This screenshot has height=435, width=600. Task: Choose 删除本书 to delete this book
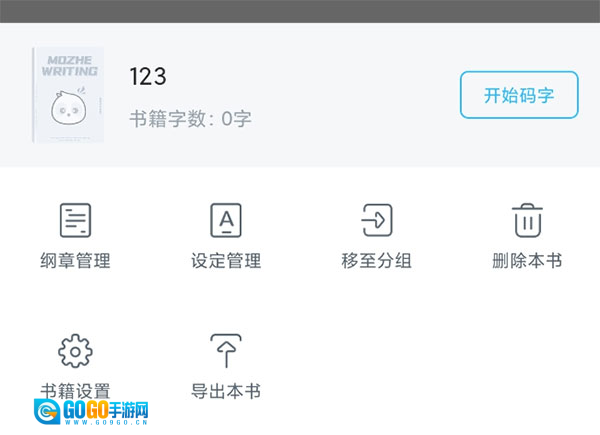(x=527, y=234)
